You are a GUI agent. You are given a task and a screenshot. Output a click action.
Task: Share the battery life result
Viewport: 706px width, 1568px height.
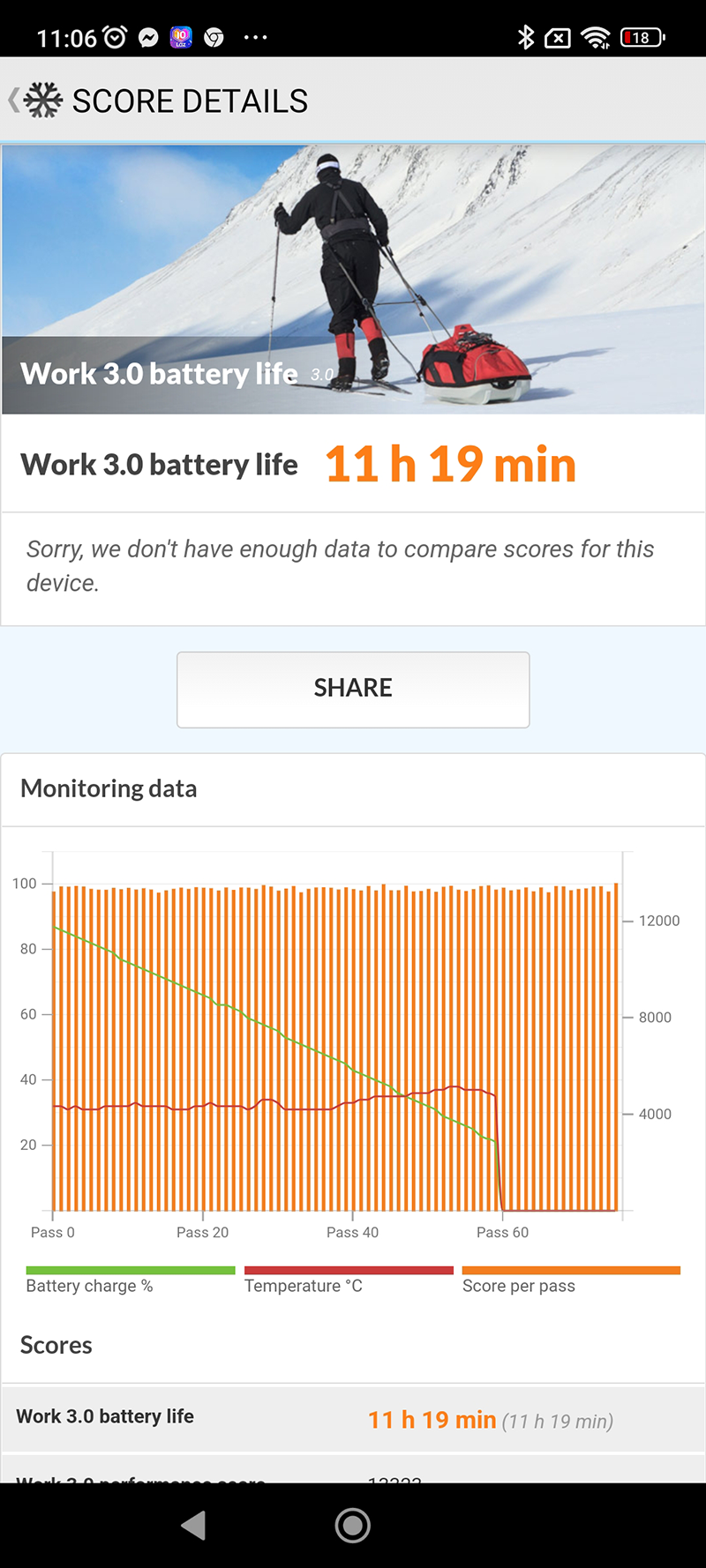click(x=353, y=690)
